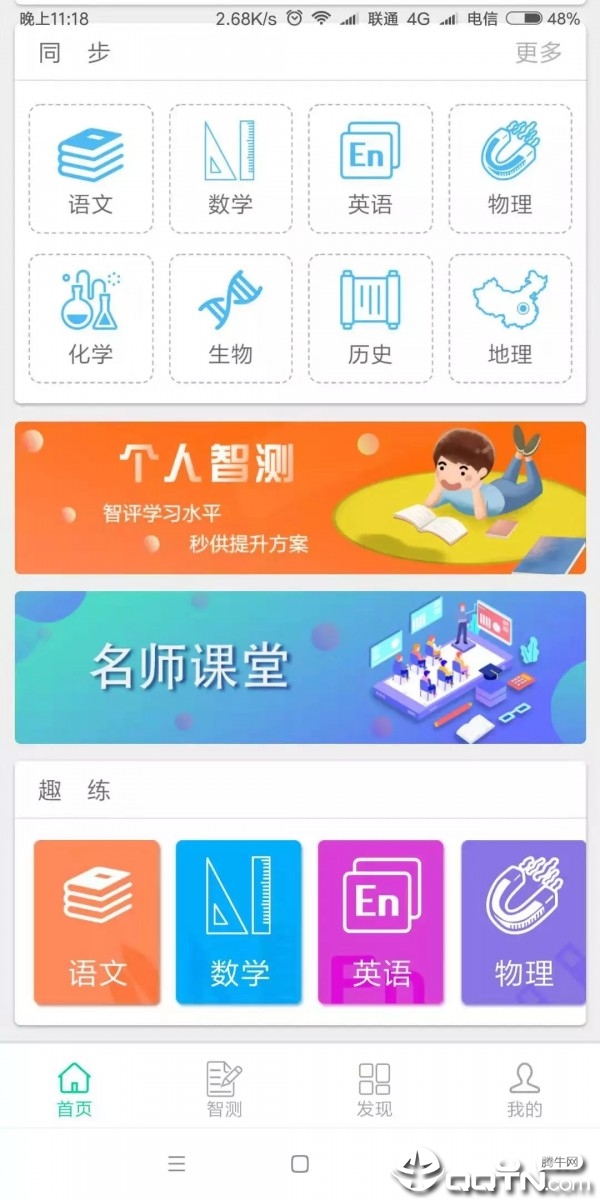Go to the 我的 tab

point(524,1090)
